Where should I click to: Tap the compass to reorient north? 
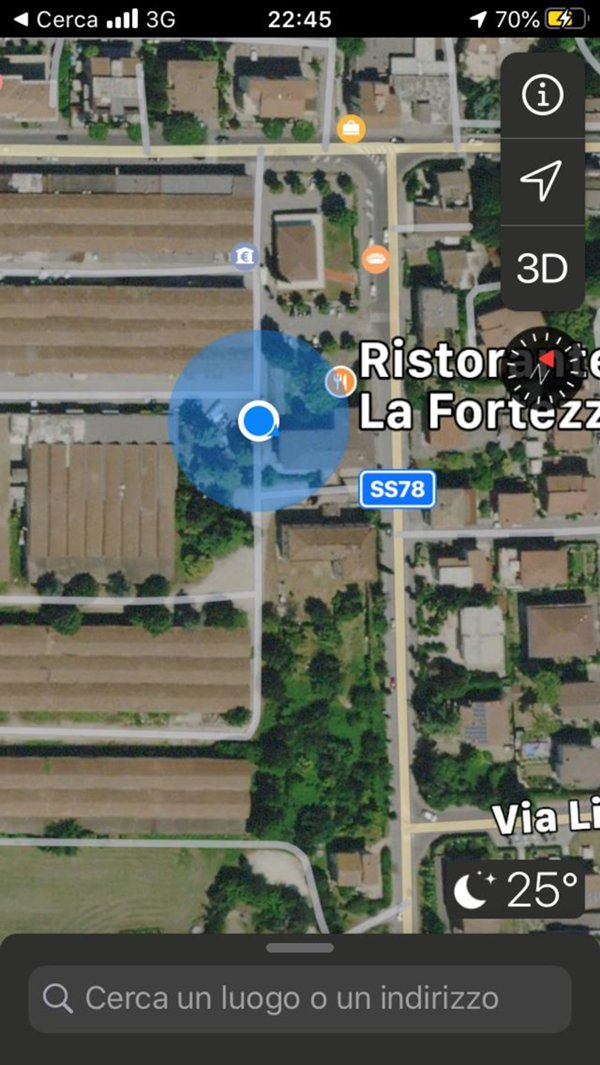pyautogui.click(x=542, y=364)
